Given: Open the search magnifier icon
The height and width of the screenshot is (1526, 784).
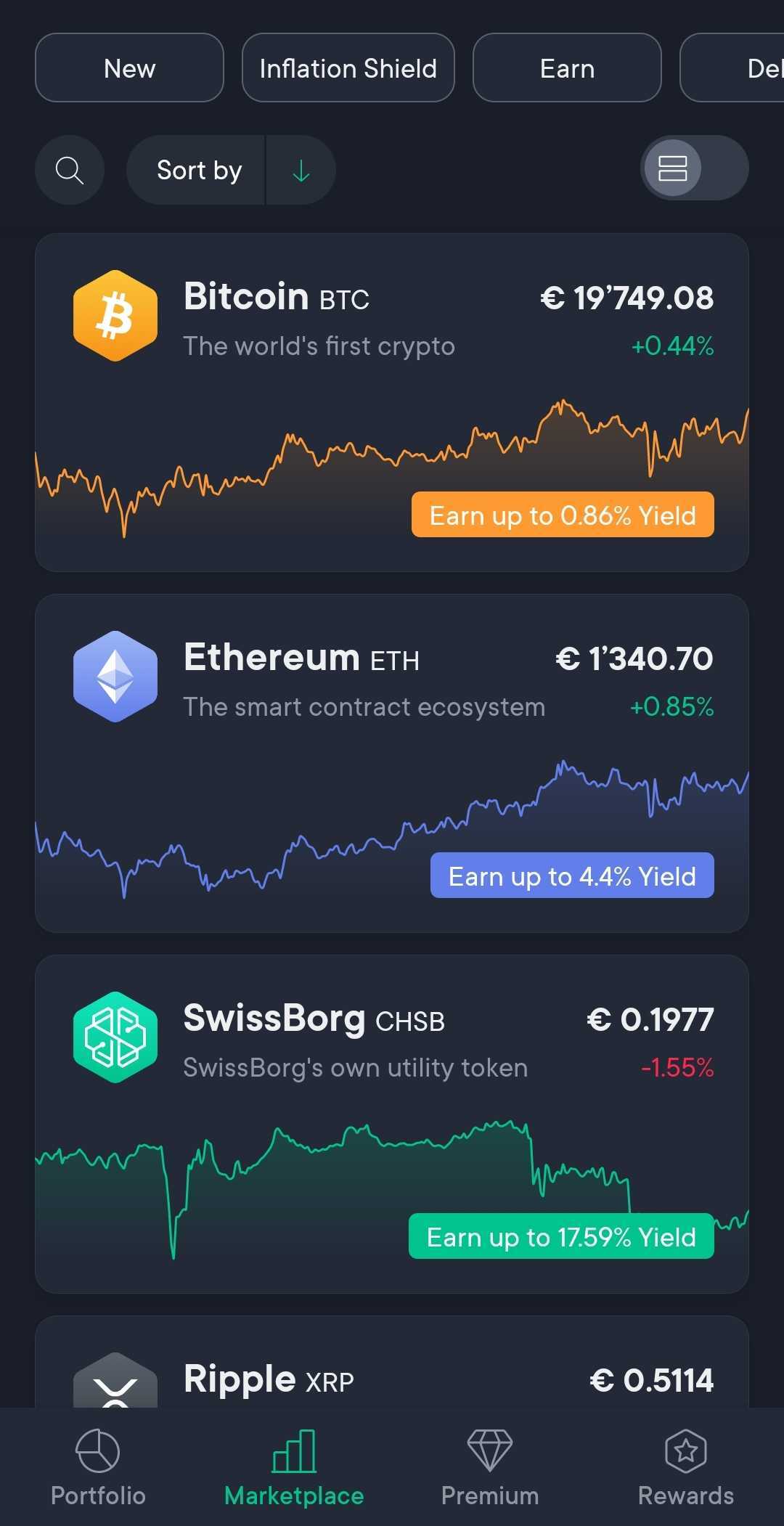Looking at the screenshot, I should (70, 170).
